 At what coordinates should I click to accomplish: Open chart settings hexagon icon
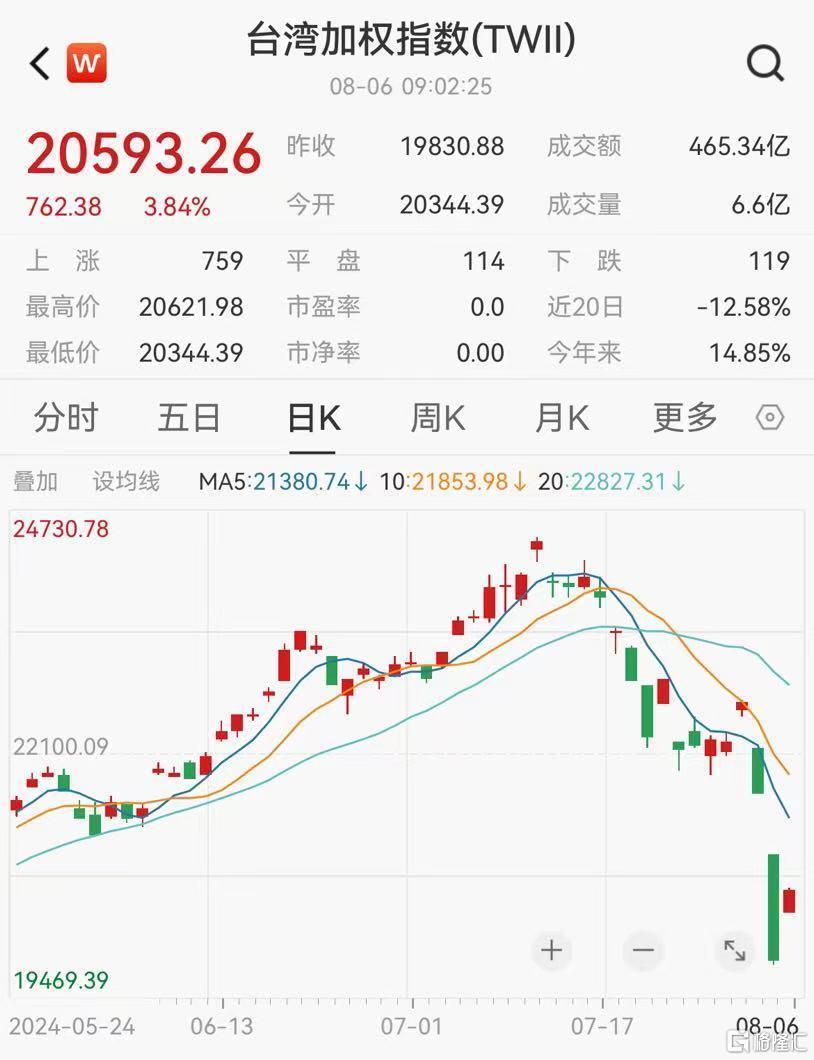(770, 418)
